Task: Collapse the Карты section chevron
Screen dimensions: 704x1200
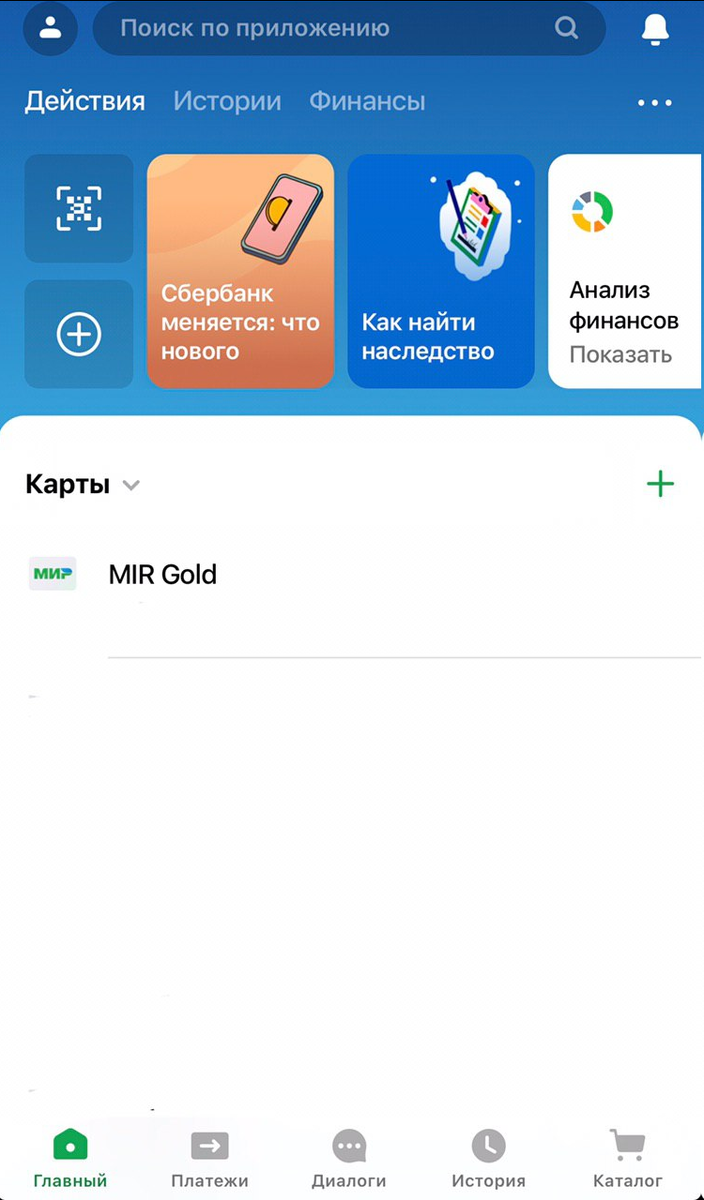Action: click(x=131, y=486)
